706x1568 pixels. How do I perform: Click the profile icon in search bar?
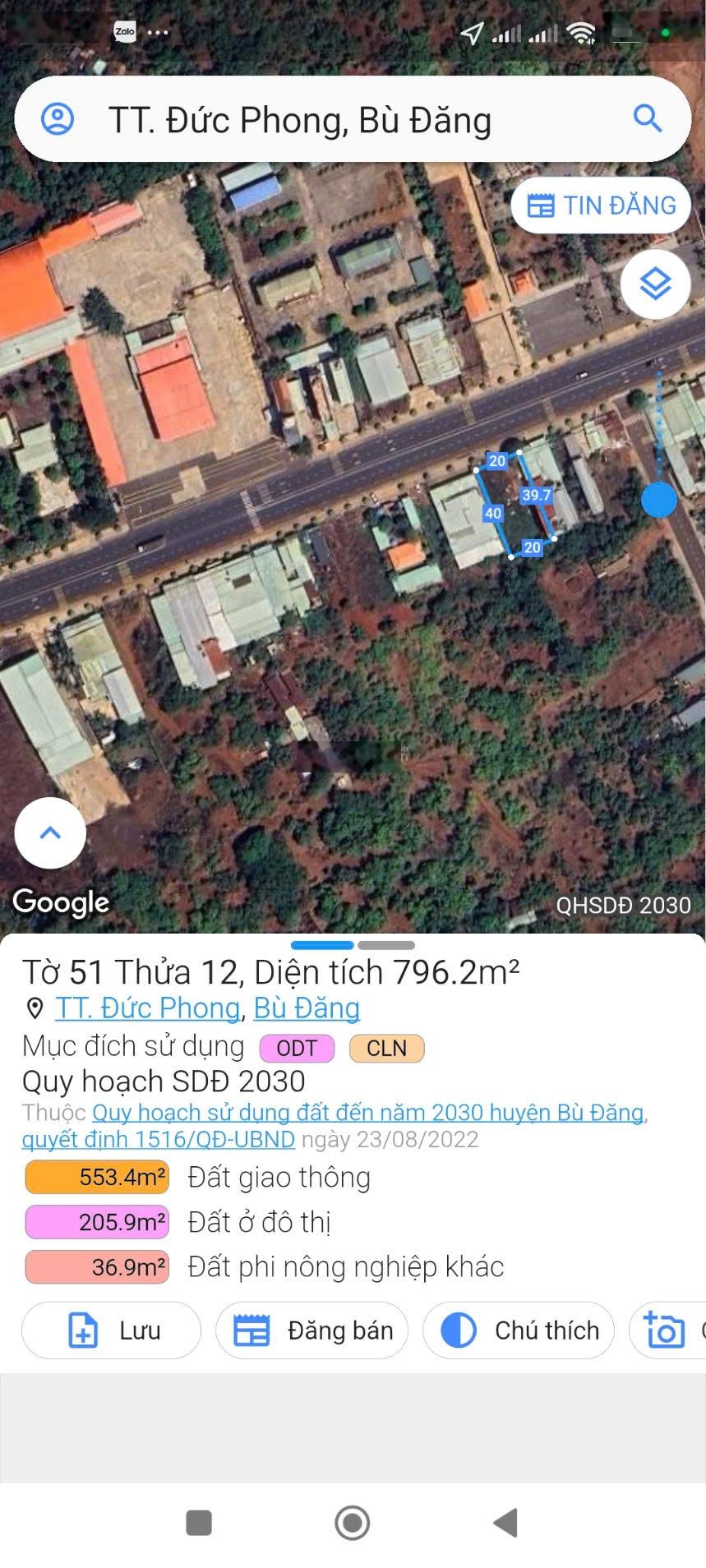tap(57, 118)
